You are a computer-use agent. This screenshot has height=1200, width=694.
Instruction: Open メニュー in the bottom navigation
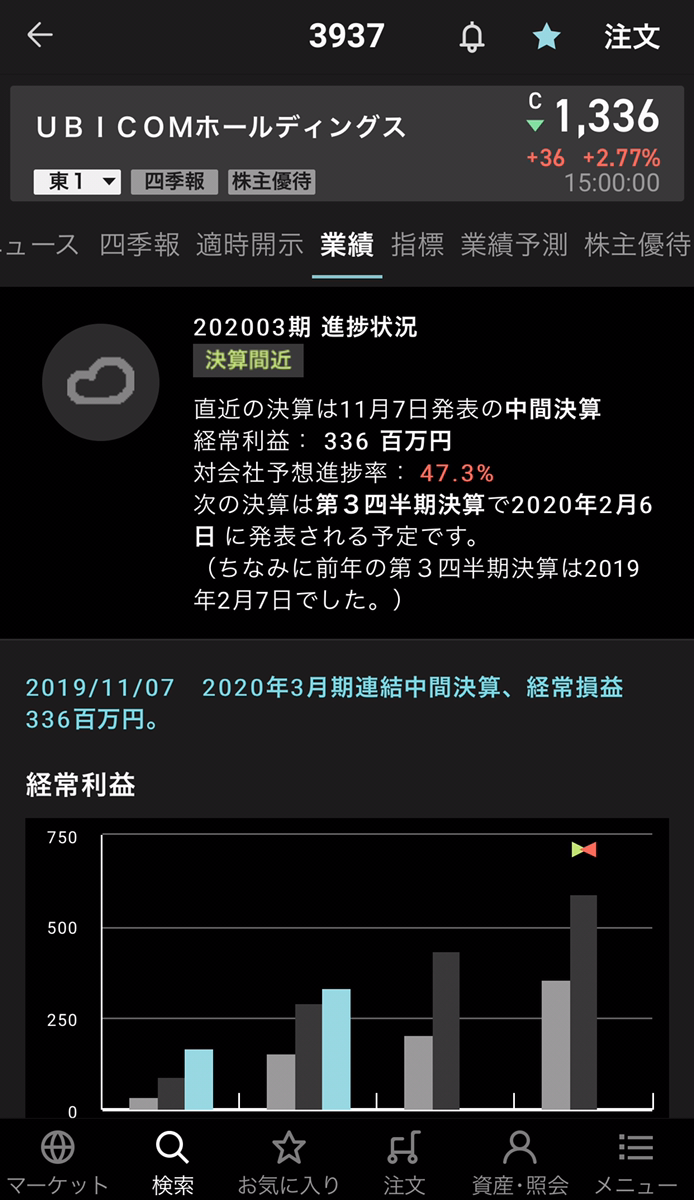[636, 1162]
